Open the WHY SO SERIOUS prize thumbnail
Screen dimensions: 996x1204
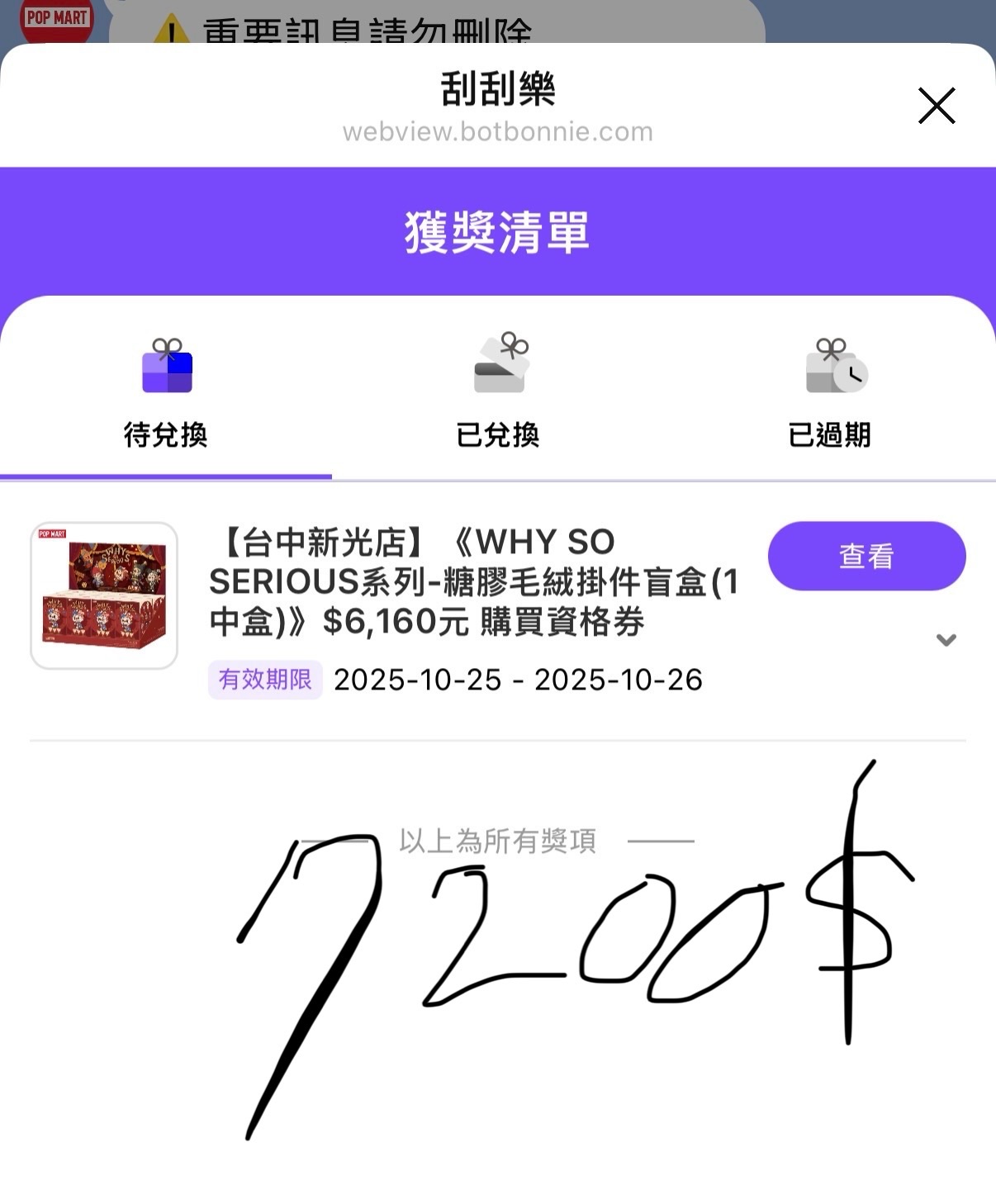click(x=104, y=595)
